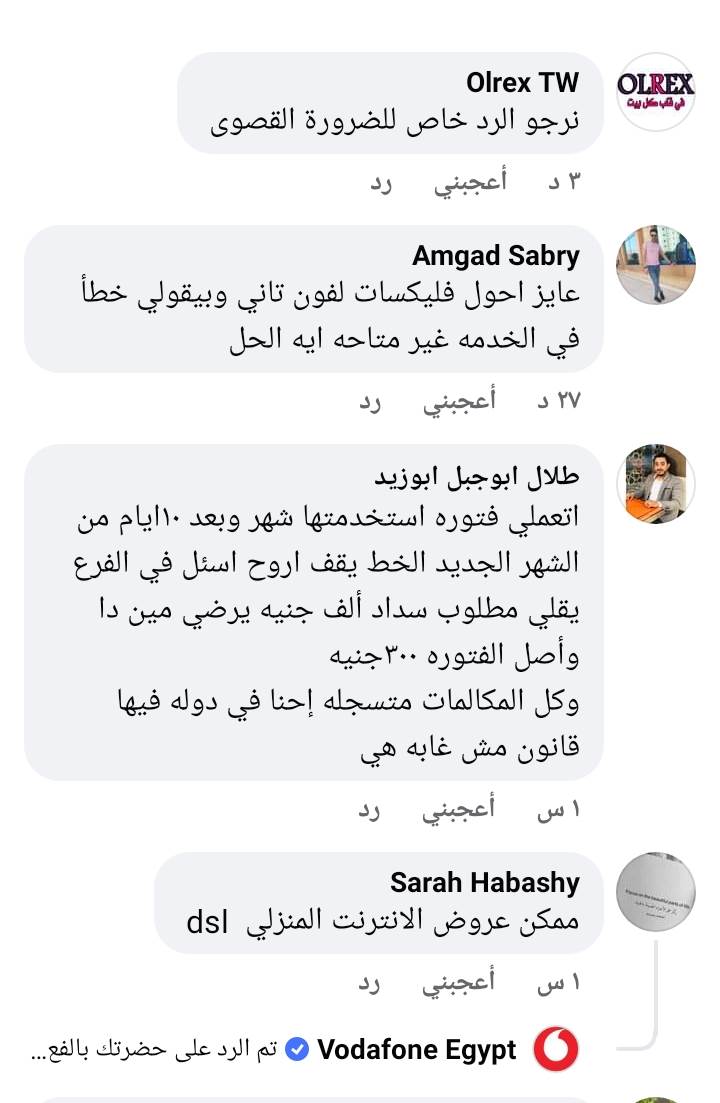Open طلال ابوجبل ابوزيد's profile picture
Screen dimensions: 720x1103
(655, 484)
